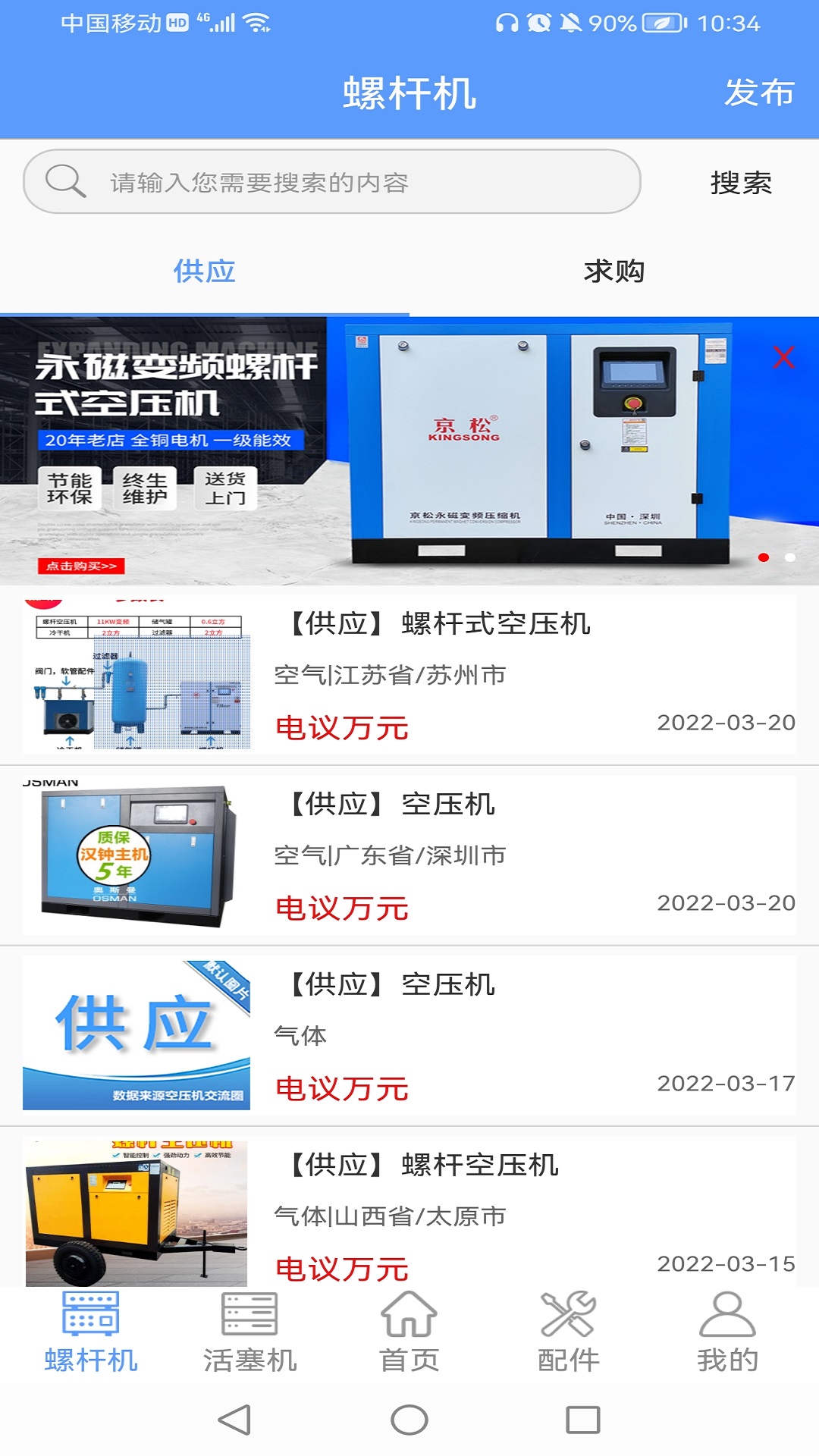The width and height of the screenshot is (819, 1456).
Task: Switch to the 求购 tab
Action: (x=614, y=271)
